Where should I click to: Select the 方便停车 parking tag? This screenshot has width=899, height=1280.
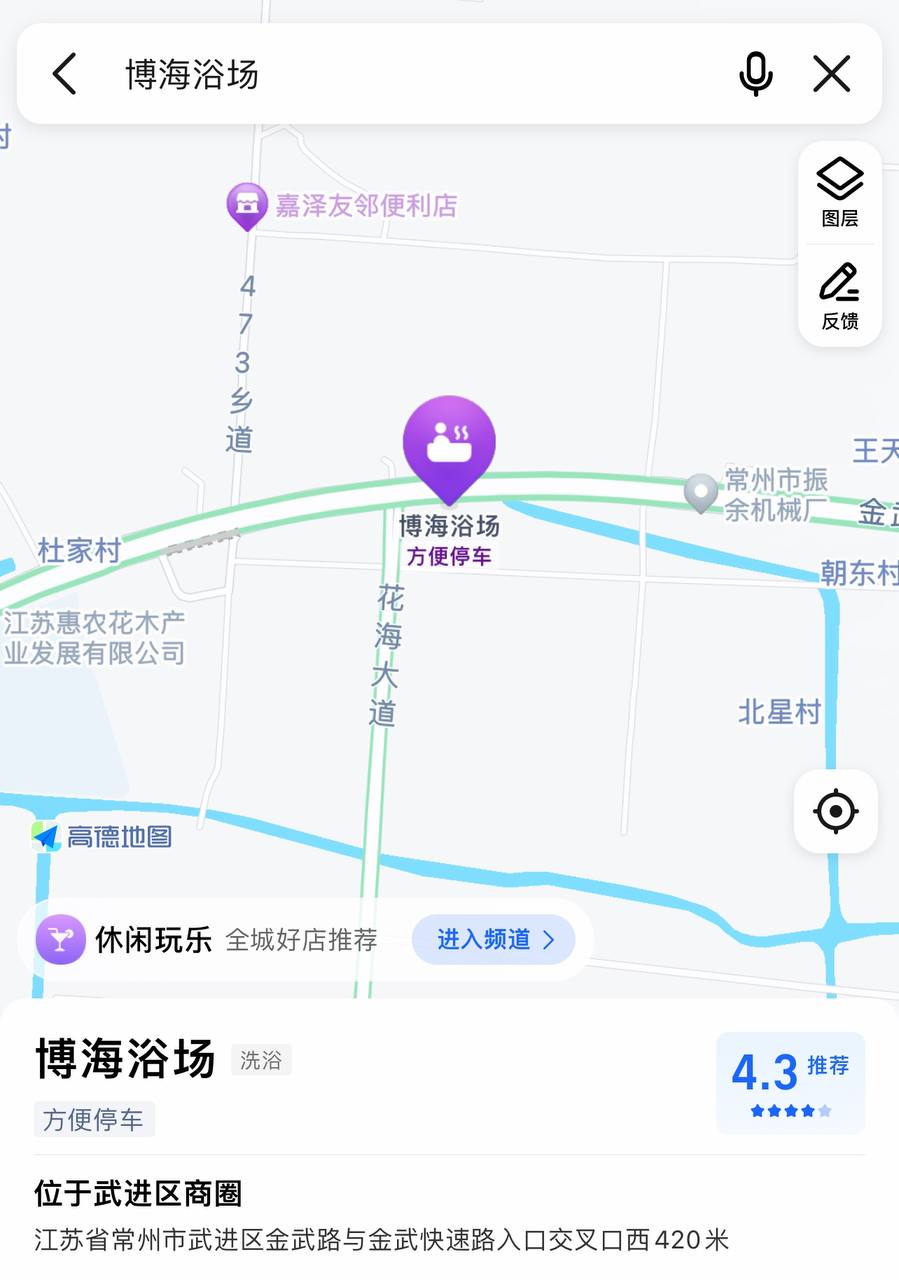[x=94, y=1119]
